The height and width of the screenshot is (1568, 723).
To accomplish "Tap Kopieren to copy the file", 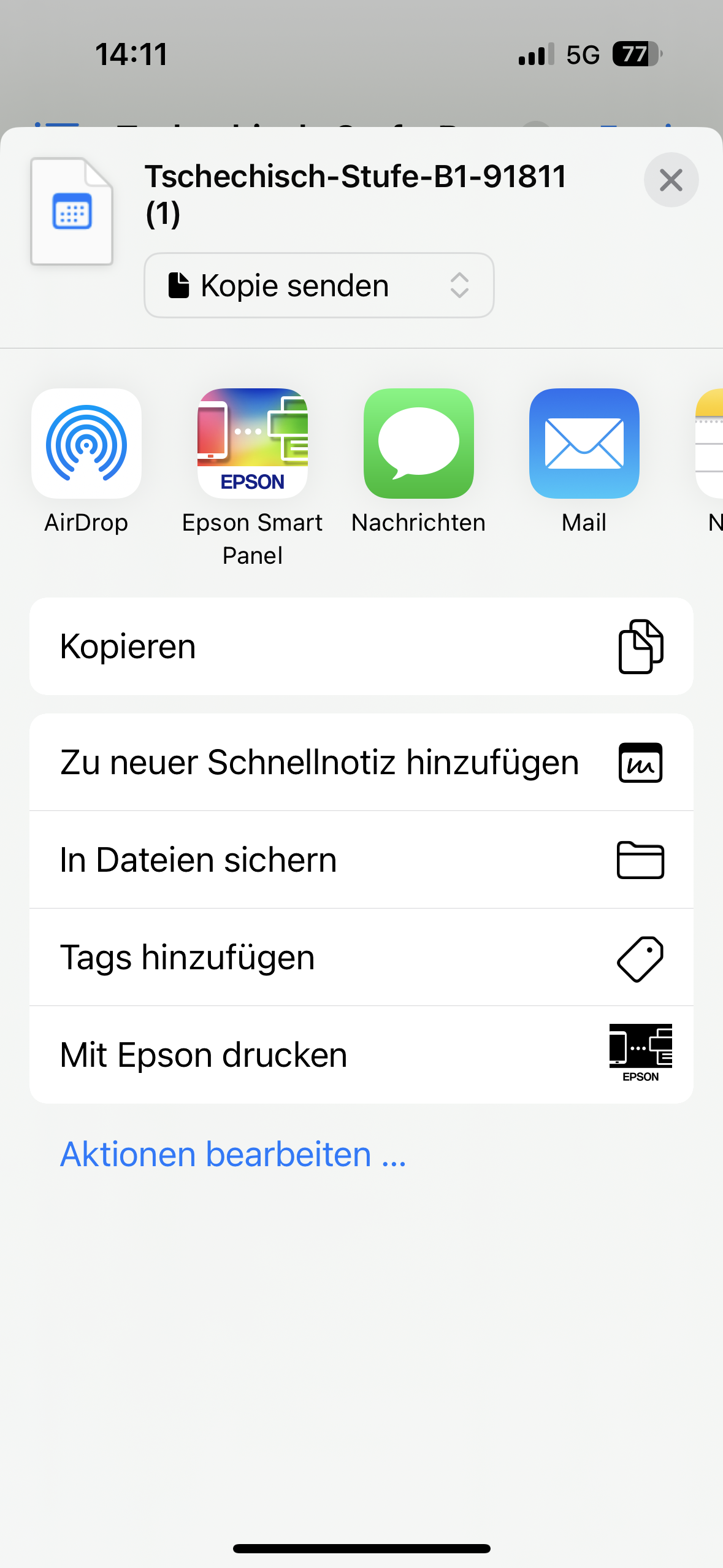I will click(361, 647).
